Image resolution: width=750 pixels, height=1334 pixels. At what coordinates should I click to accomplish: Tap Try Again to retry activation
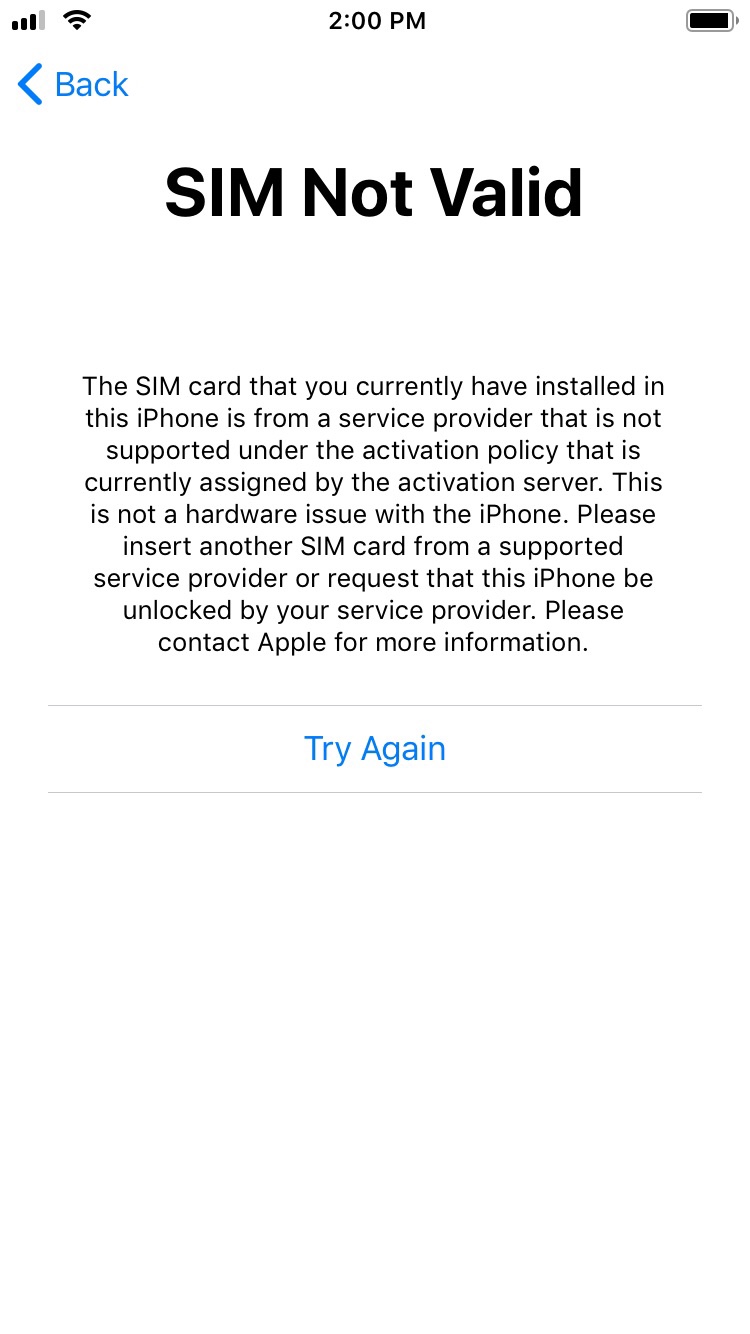coord(375,749)
